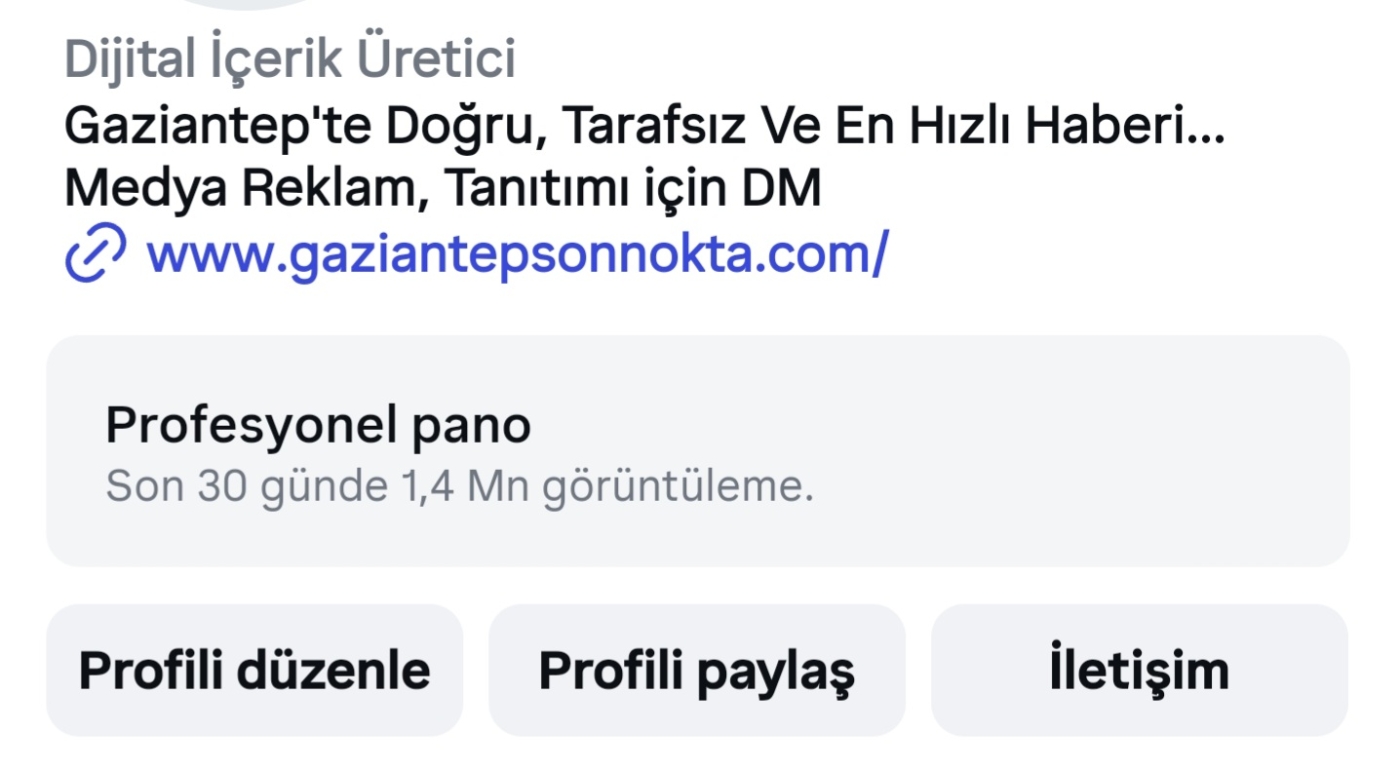
Task: Open the gaziantepsonnokta.com website link
Action: (x=515, y=255)
